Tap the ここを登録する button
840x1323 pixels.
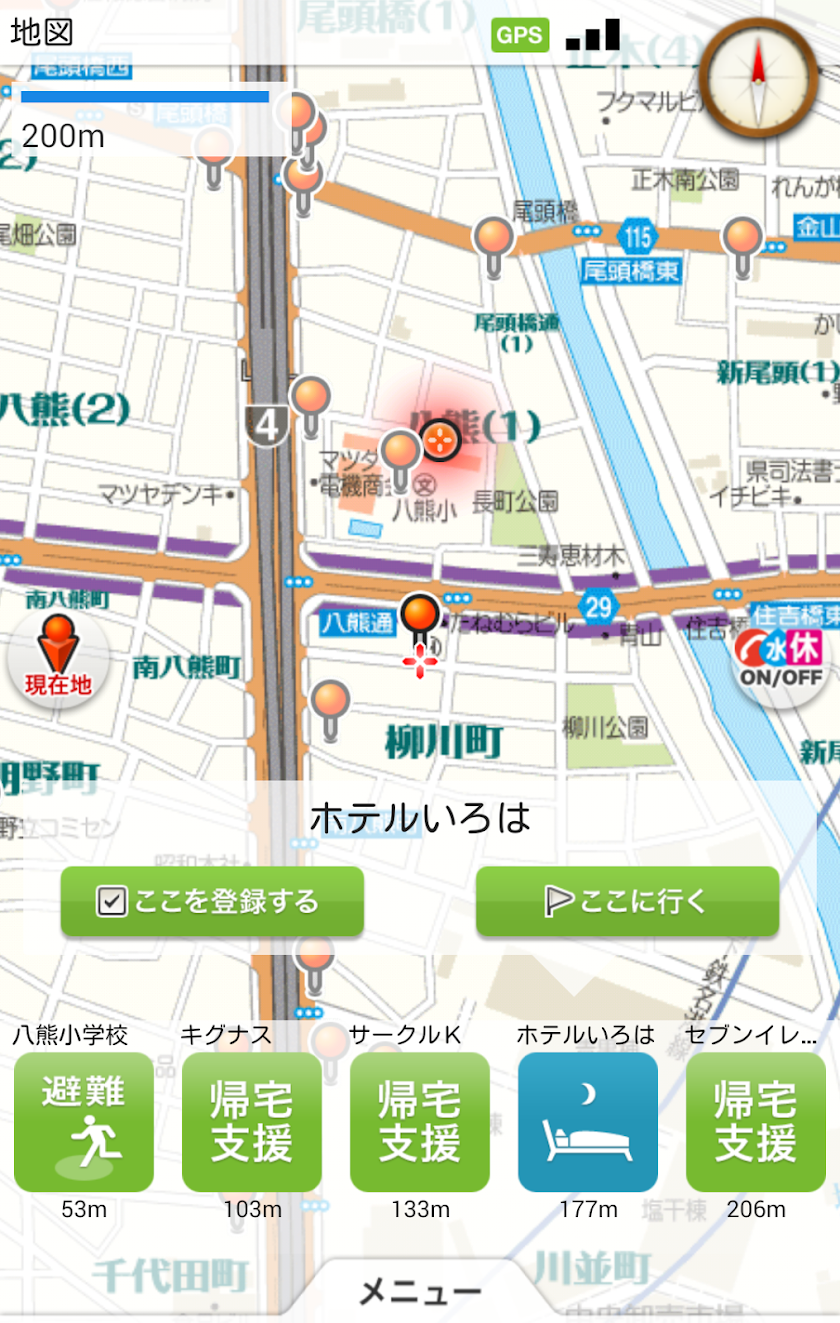click(x=212, y=901)
